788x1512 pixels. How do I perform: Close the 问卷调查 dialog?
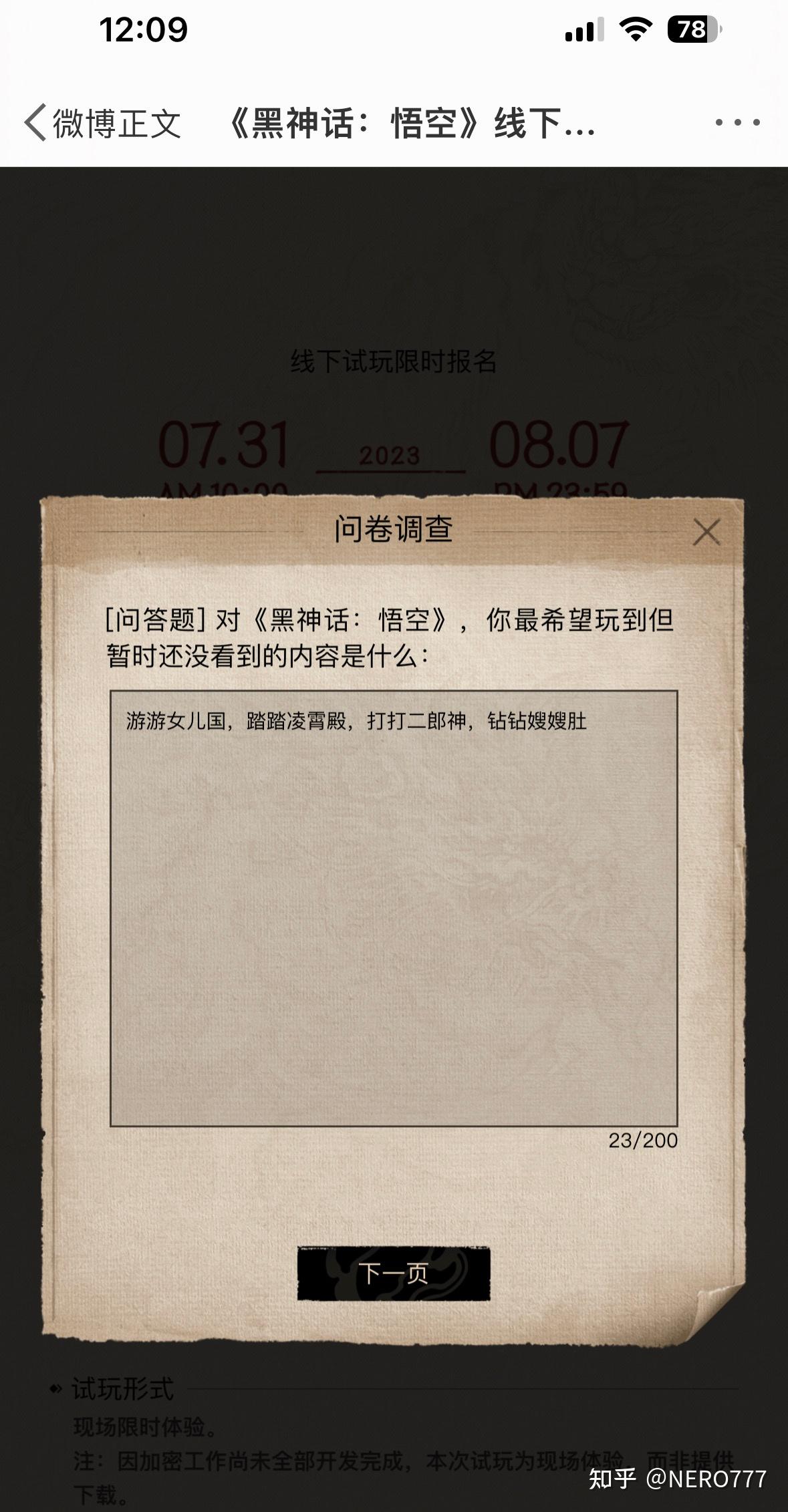coord(706,532)
